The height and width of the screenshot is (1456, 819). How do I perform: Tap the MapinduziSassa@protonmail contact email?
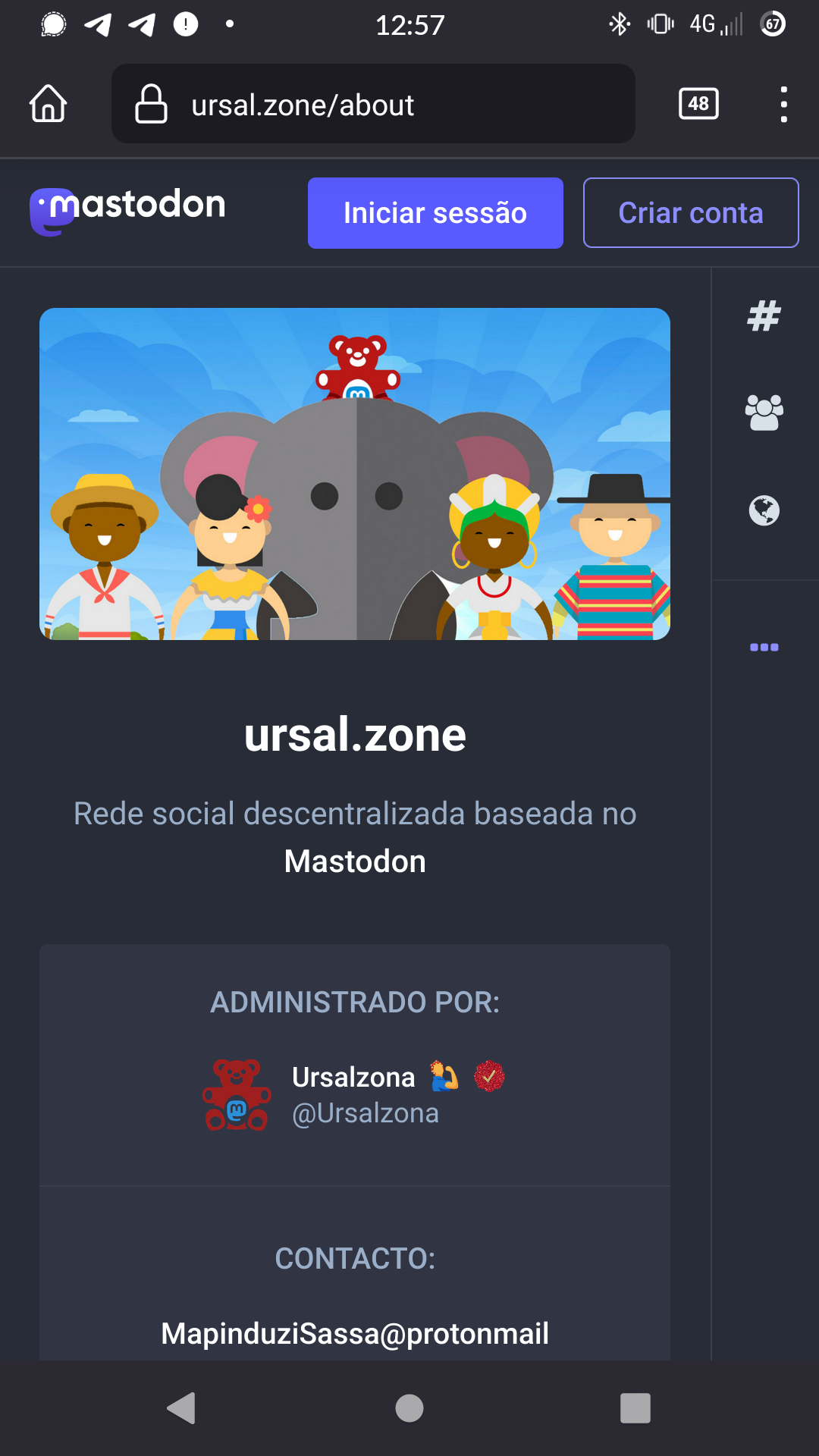tap(355, 1333)
